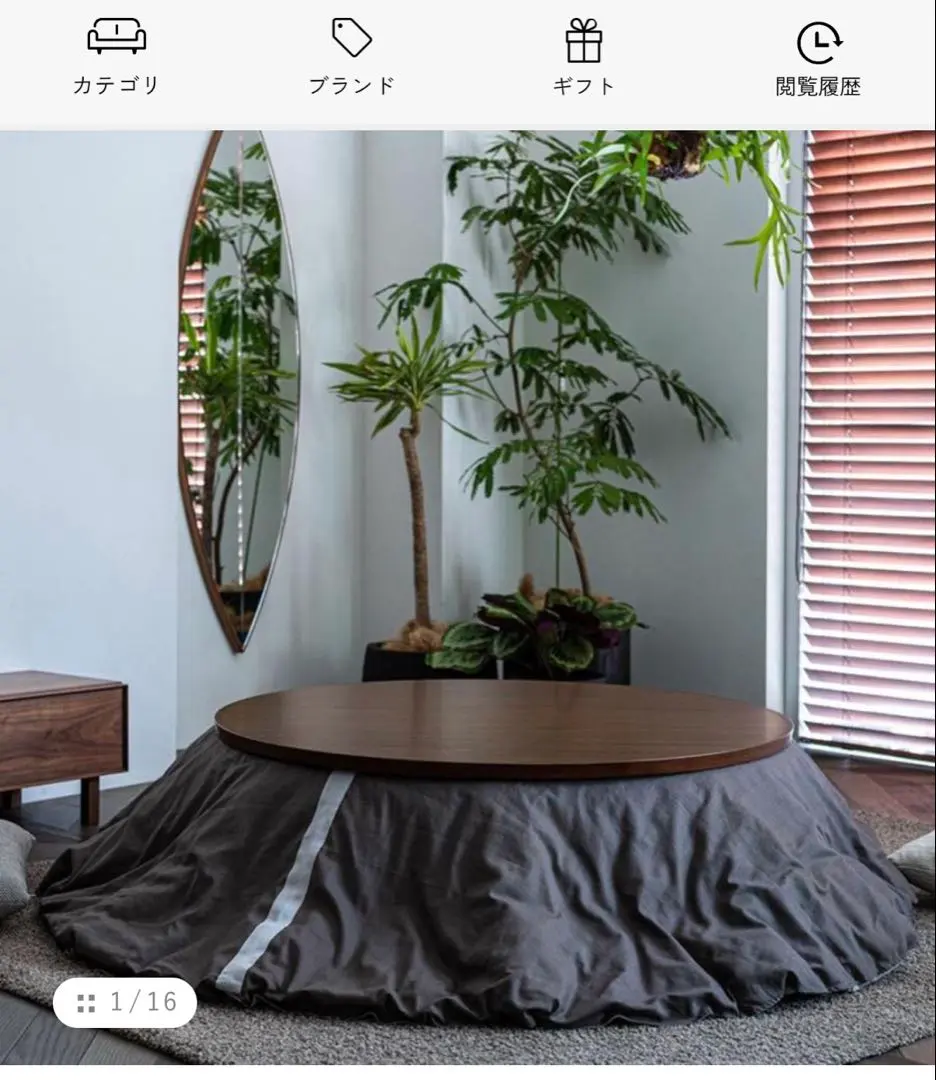Tap the 1/16 image gallery indicator
The width and height of the screenshot is (936, 1080).
(x=125, y=1002)
